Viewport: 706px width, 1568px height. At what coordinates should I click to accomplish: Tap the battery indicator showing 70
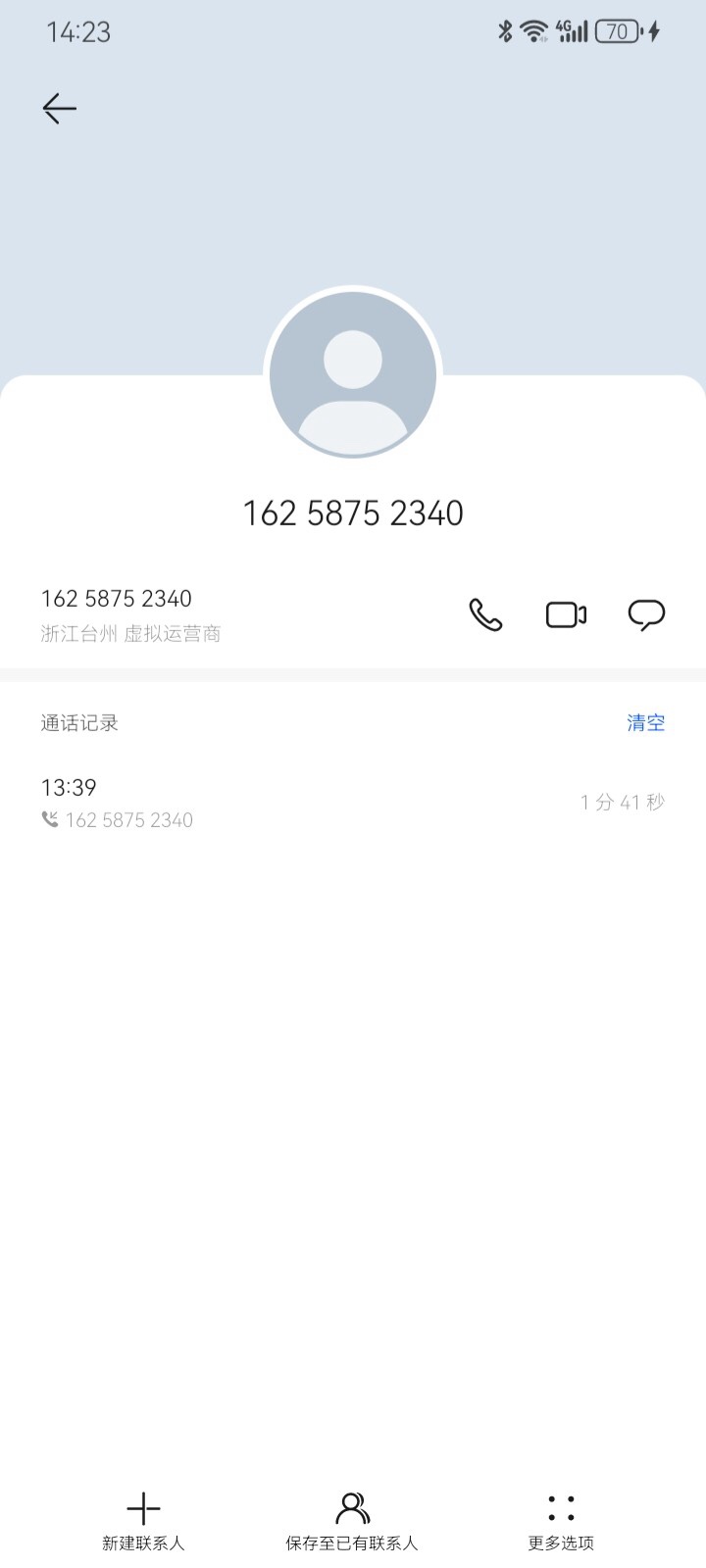[618, 30]
